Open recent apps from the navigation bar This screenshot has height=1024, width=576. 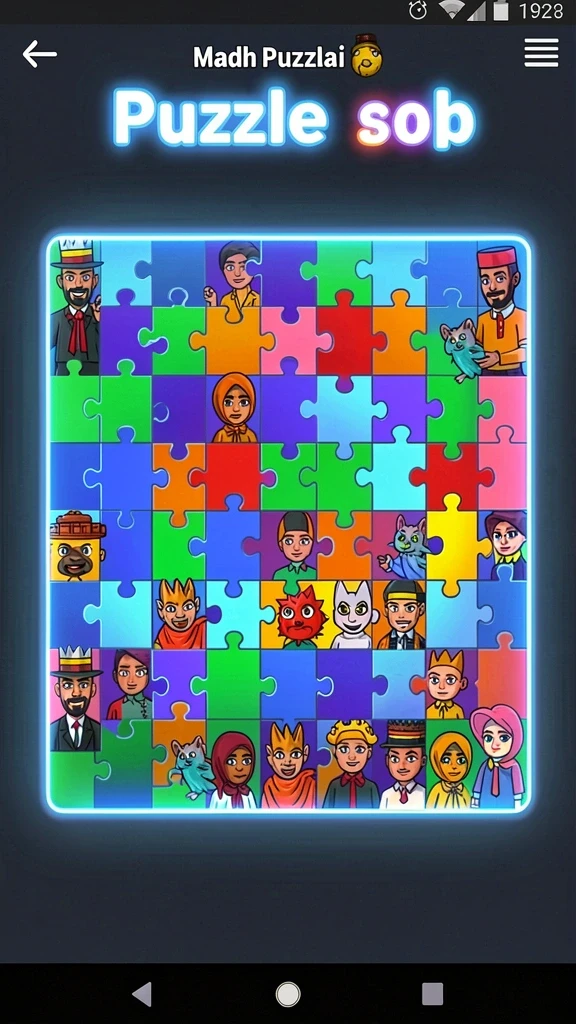432,994
